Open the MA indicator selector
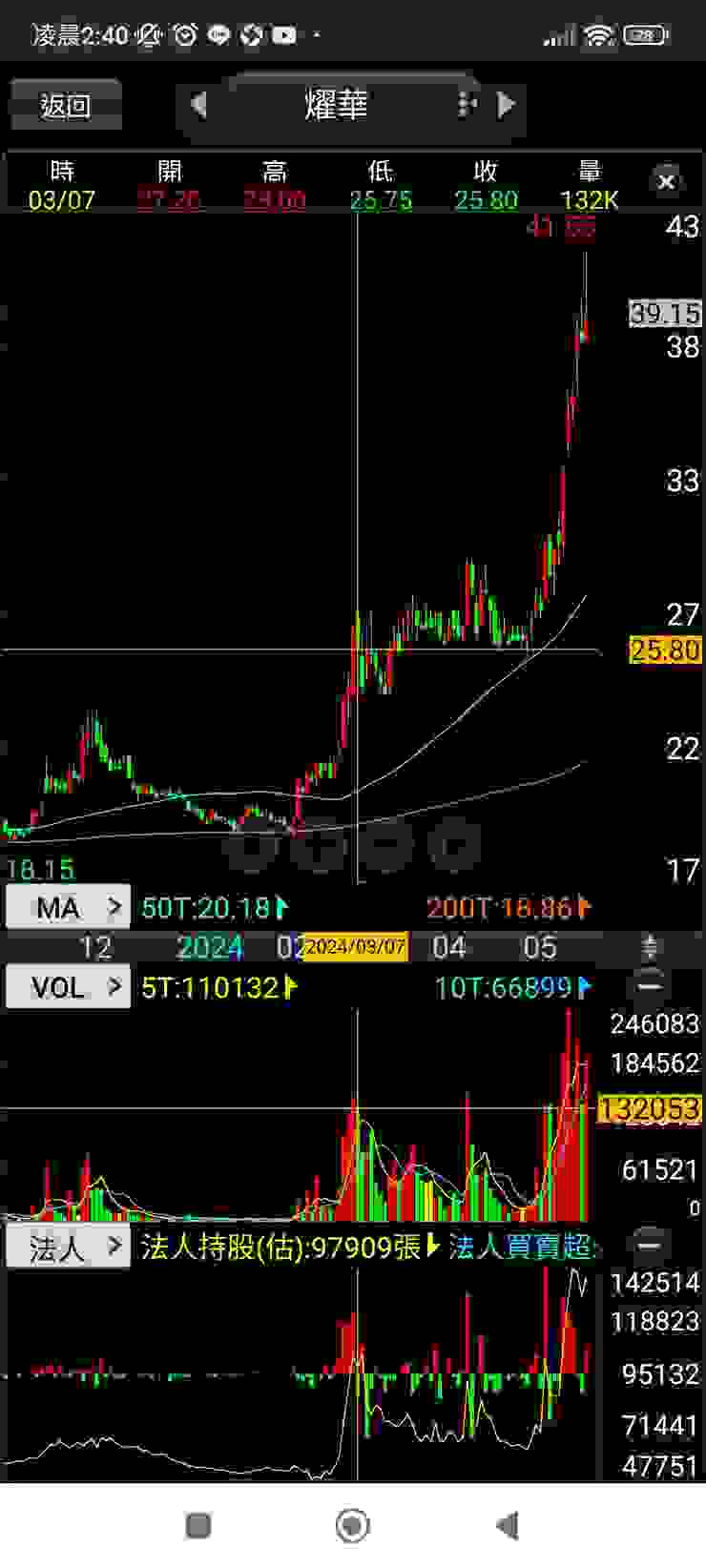This screenshot has height=1568, width=706. [x=68, y=907]
